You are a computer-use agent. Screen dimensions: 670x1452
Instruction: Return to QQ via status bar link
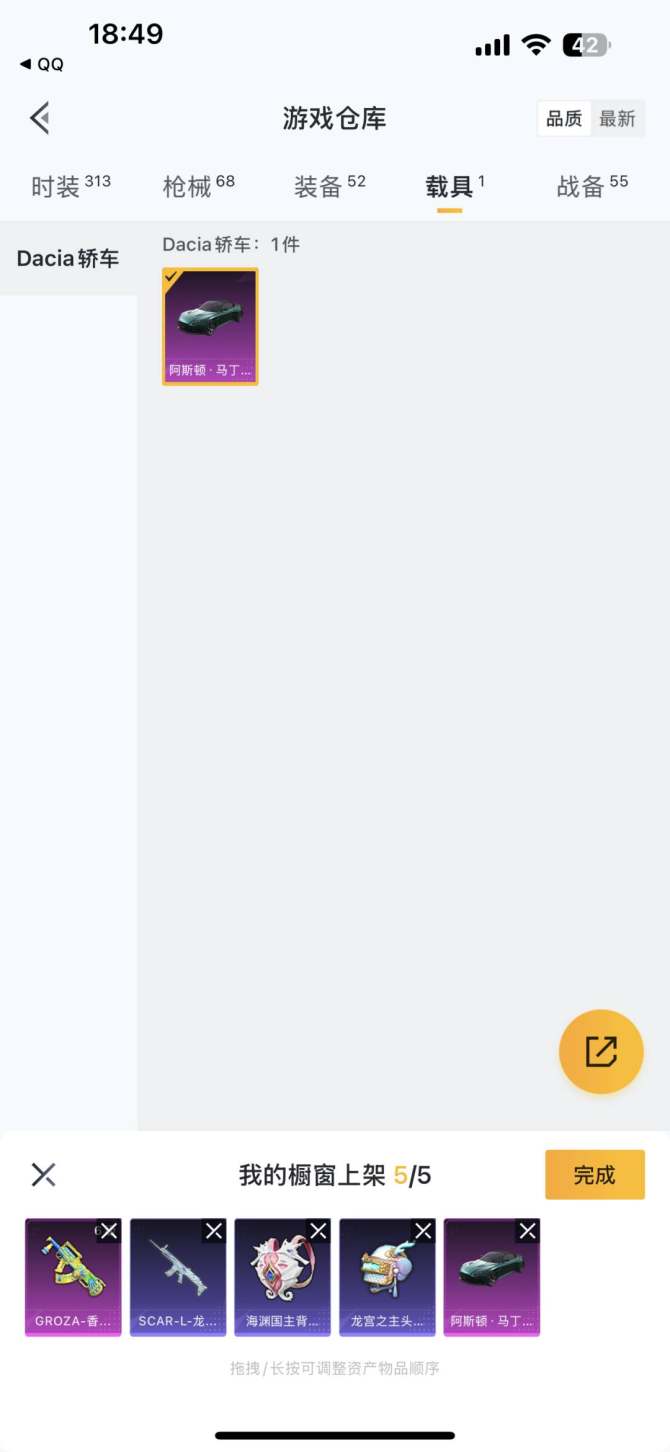pyautogui.click(x=42, y=64)
